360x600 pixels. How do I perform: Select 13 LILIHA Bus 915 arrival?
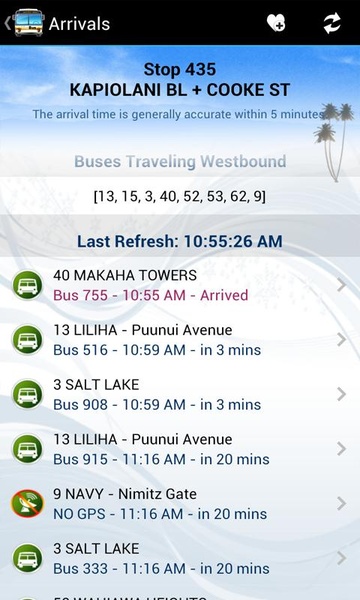pyautogui.click(x=180, y=449)
